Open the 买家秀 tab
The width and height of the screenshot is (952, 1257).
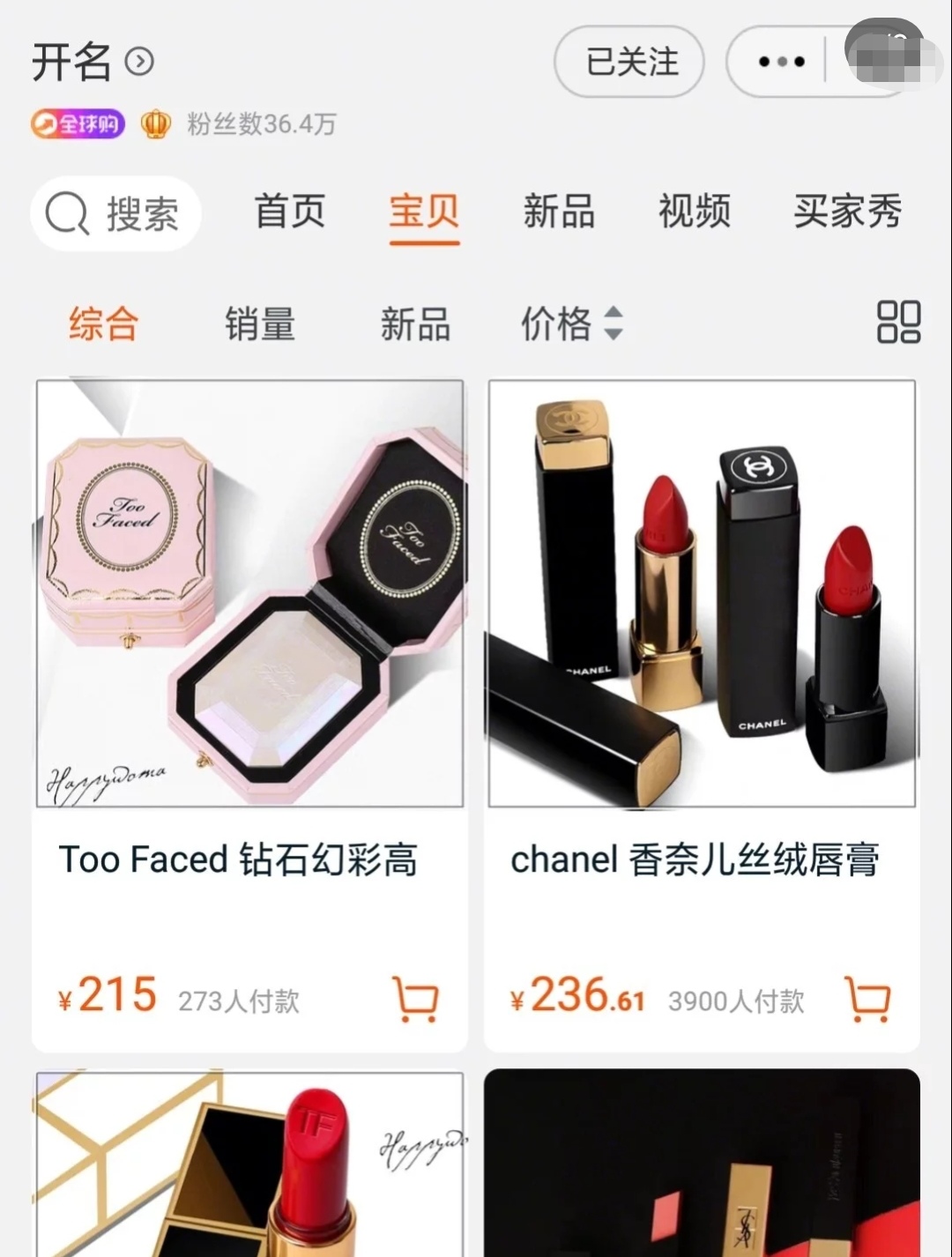(847, 213)
